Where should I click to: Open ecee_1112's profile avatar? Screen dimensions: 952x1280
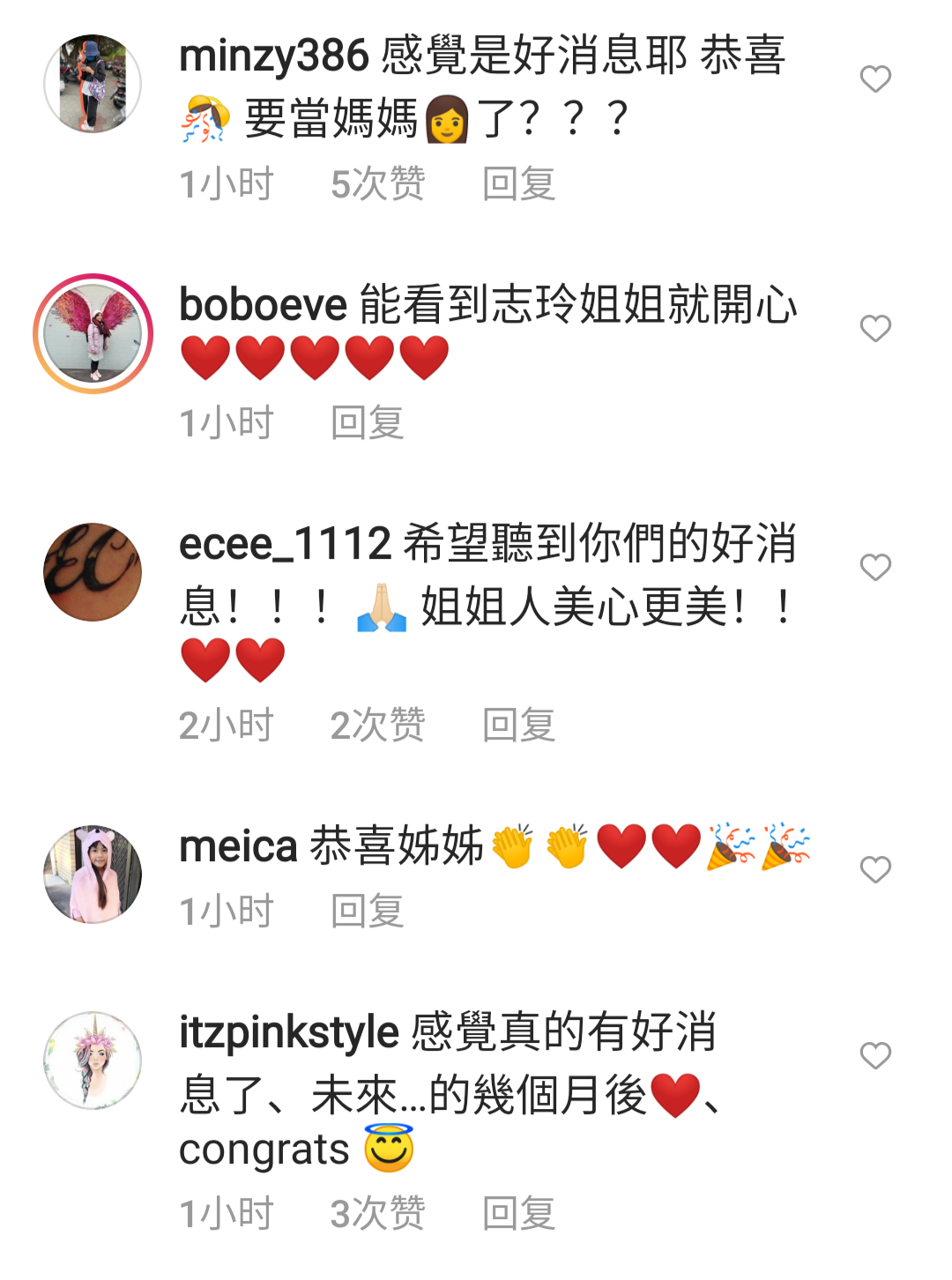point(93,572)
